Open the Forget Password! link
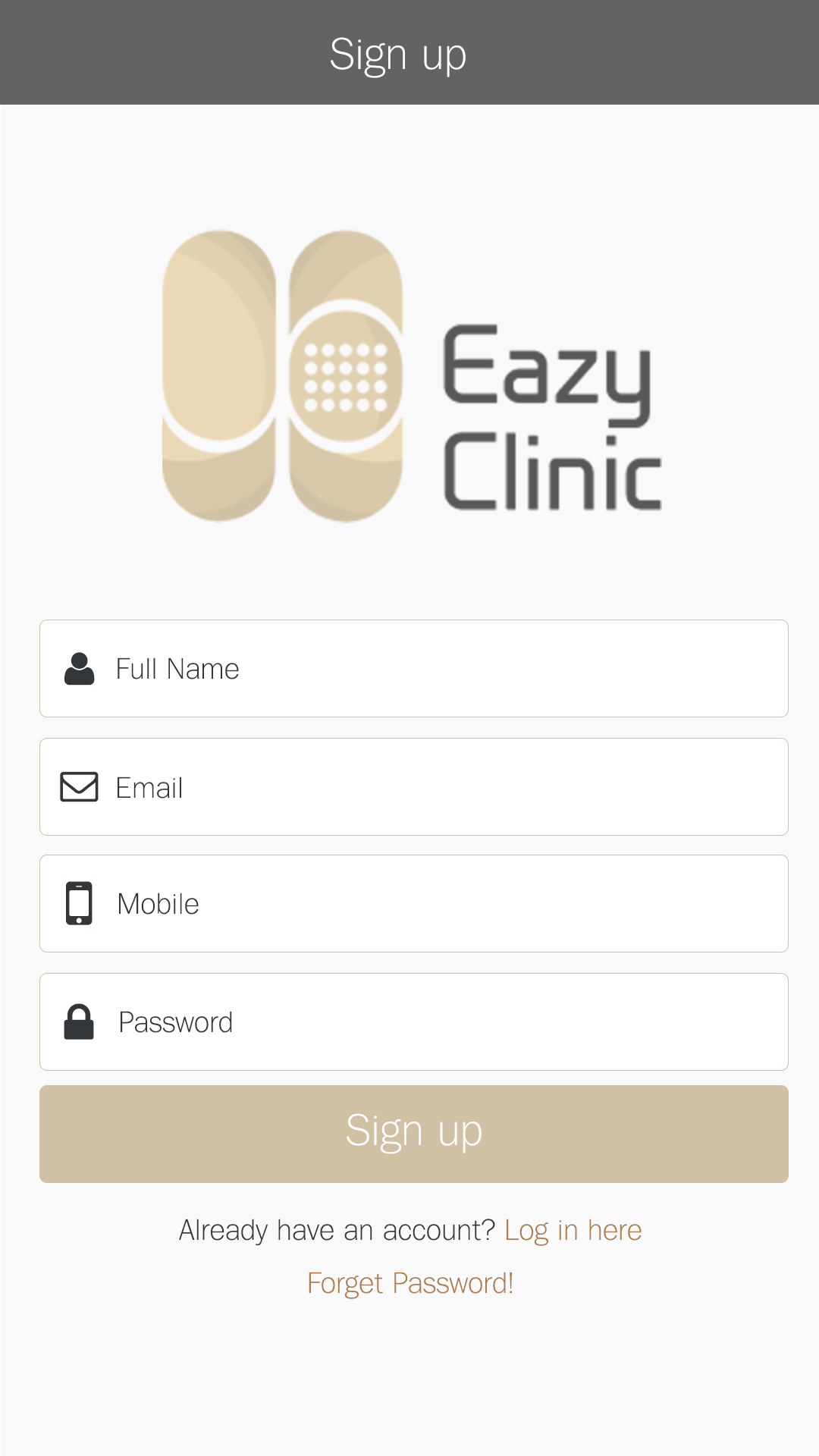 410,1283
